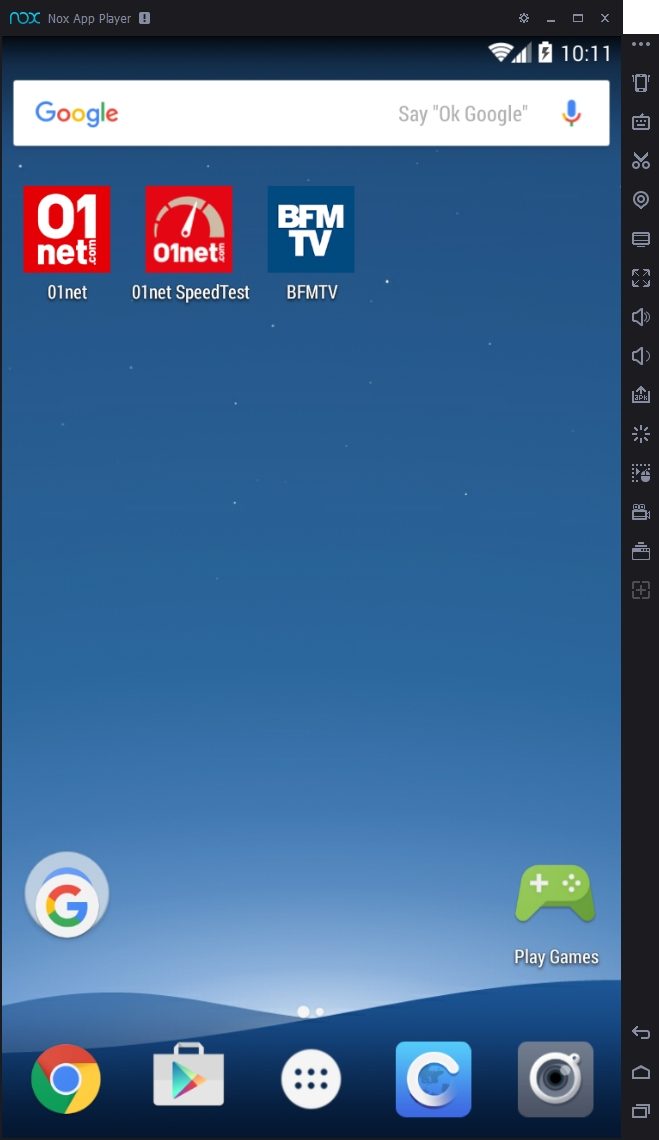Close the Nox App Player window

605,18
